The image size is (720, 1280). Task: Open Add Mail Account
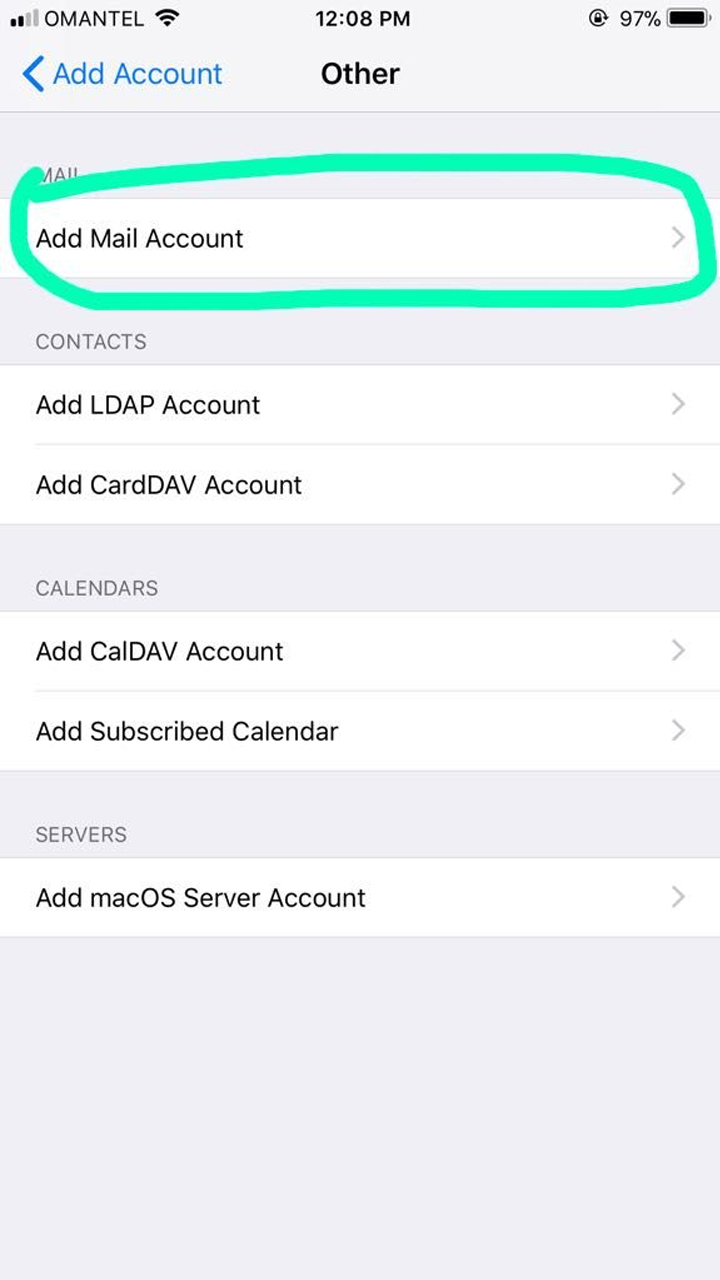(x=360, y=238)
